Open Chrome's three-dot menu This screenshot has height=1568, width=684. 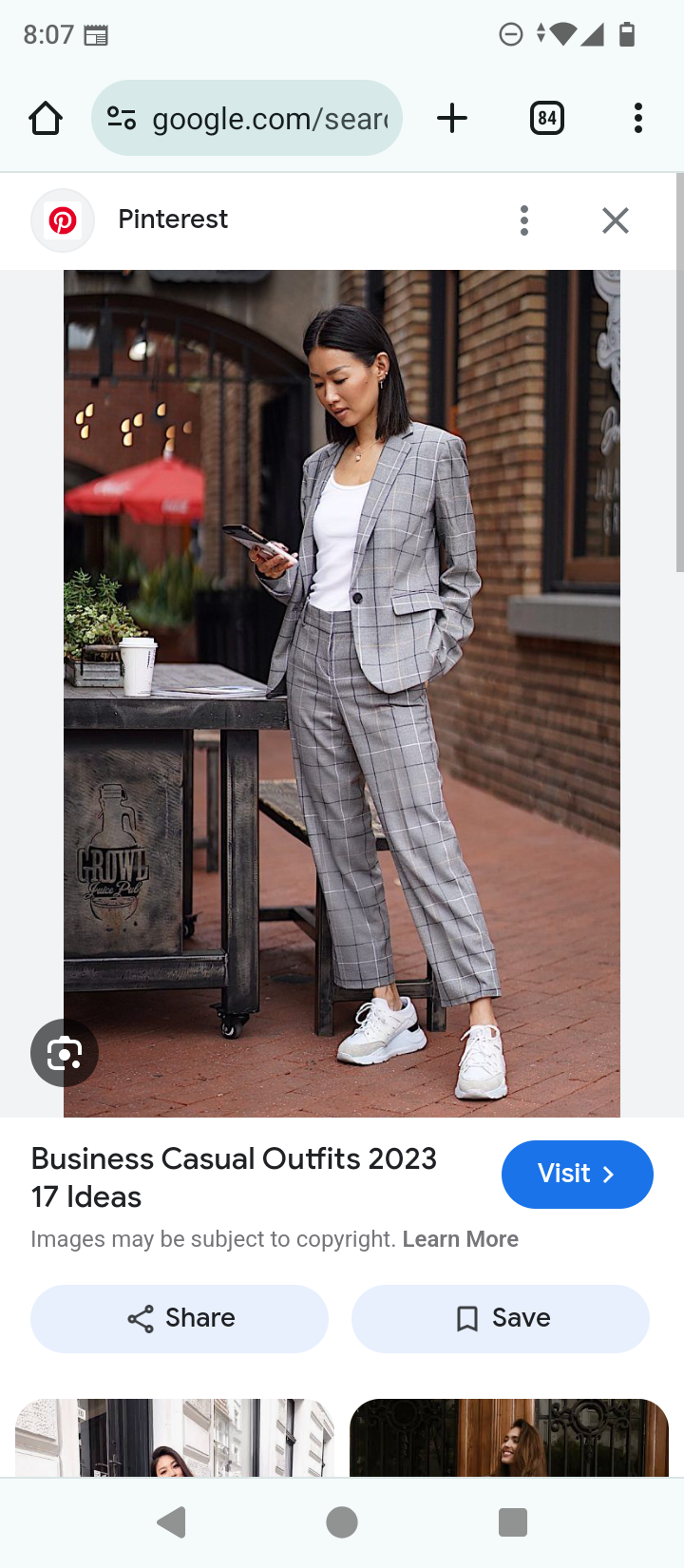click(637, 119)
